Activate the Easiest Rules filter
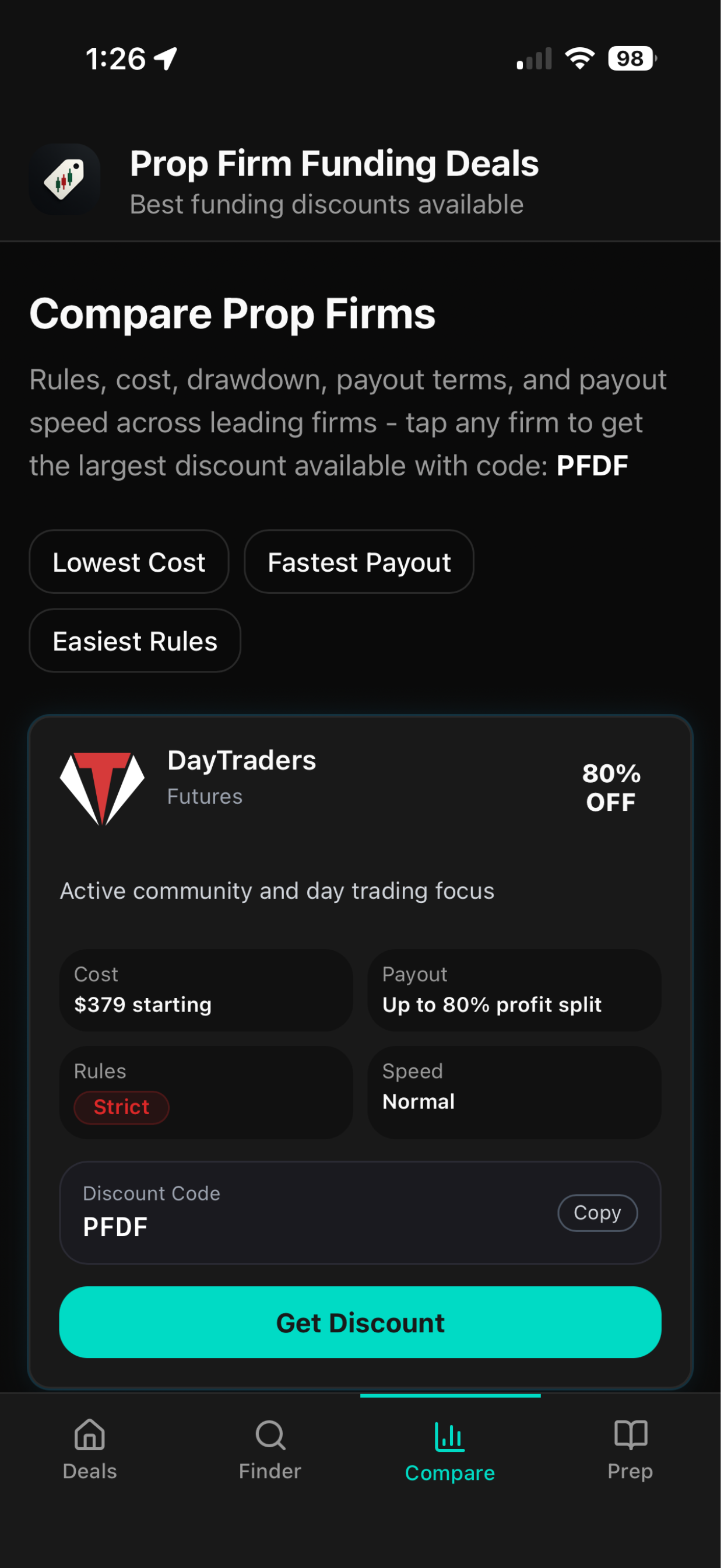This screenshot has width=724, height=1568. tap(135, 640)
